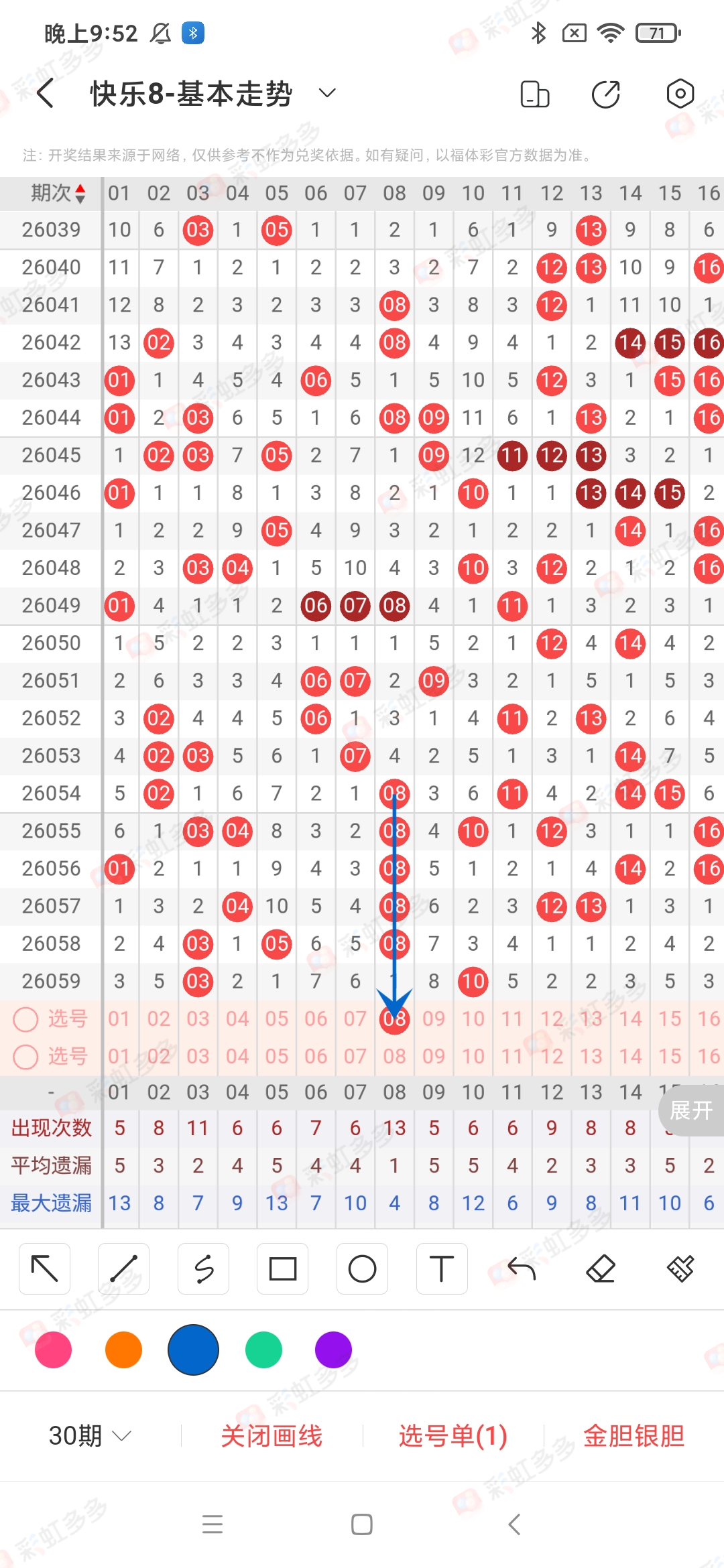The image size is (724, 1568).
Task: Select the first 选号 row circle
Action: pos(27,1019)
